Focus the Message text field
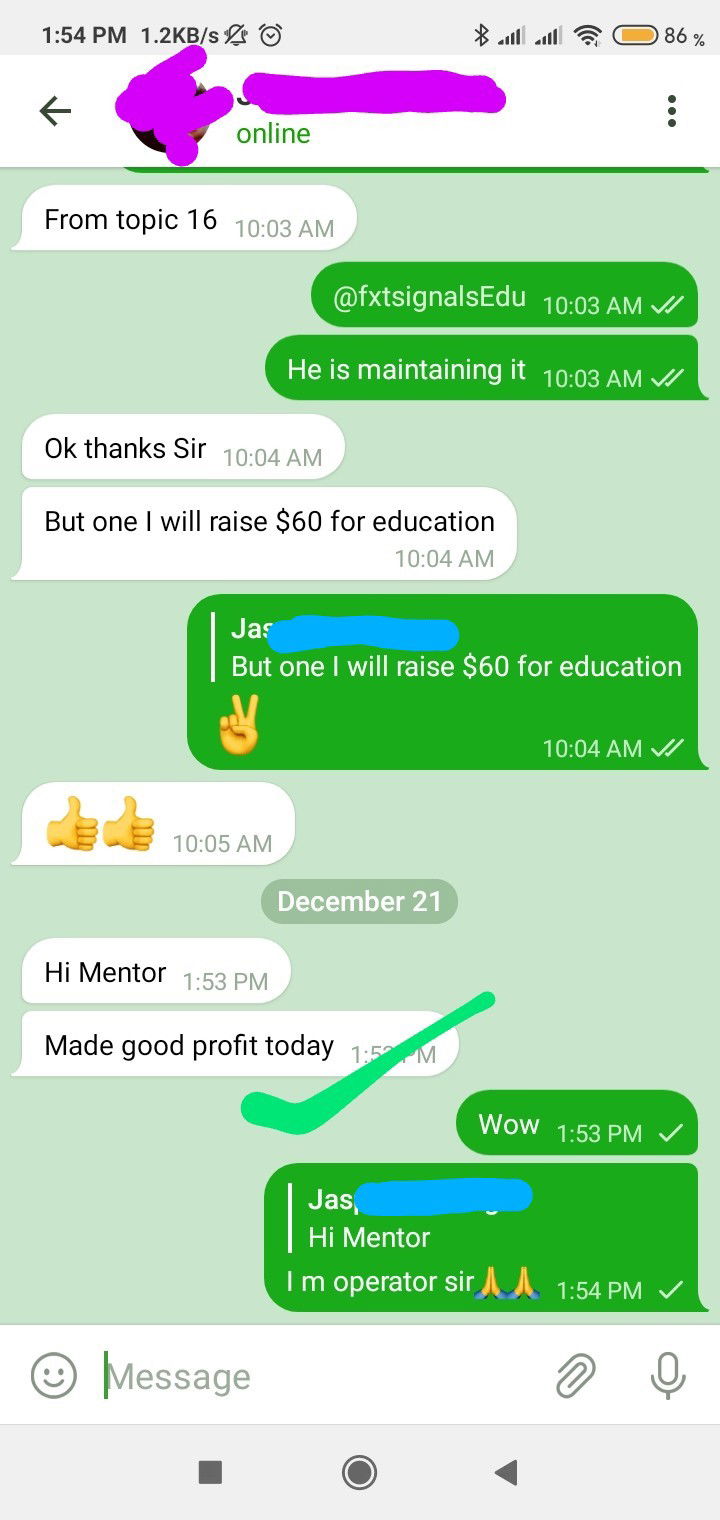Image resolution: width=720 pixels, height=1520 pixels. coord(320,1376)
